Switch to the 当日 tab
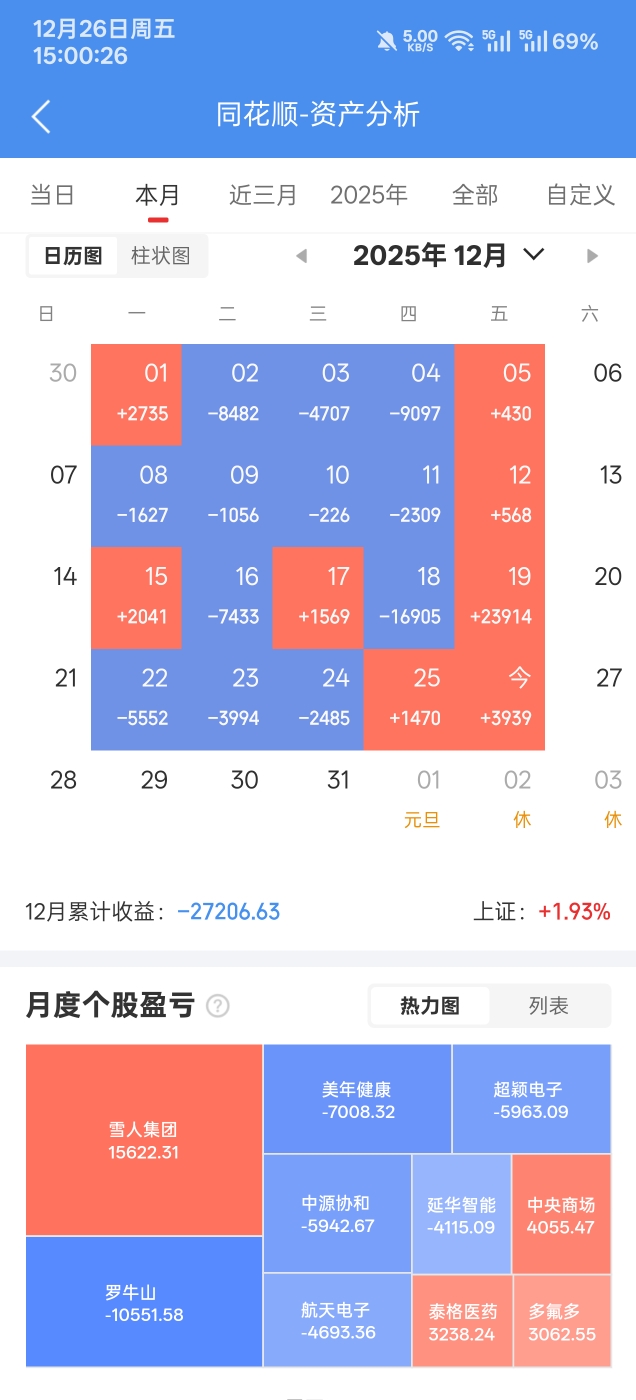The height and width of the screenshot is (1400, 636). (x=52, y=195)
